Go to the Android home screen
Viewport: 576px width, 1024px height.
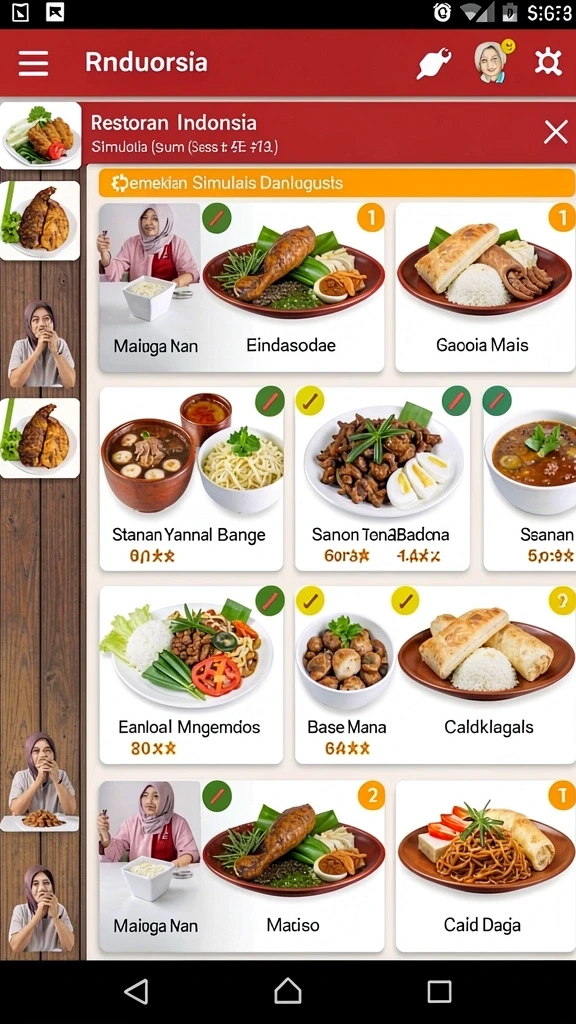pyautogui.click(x=288, y=991)
